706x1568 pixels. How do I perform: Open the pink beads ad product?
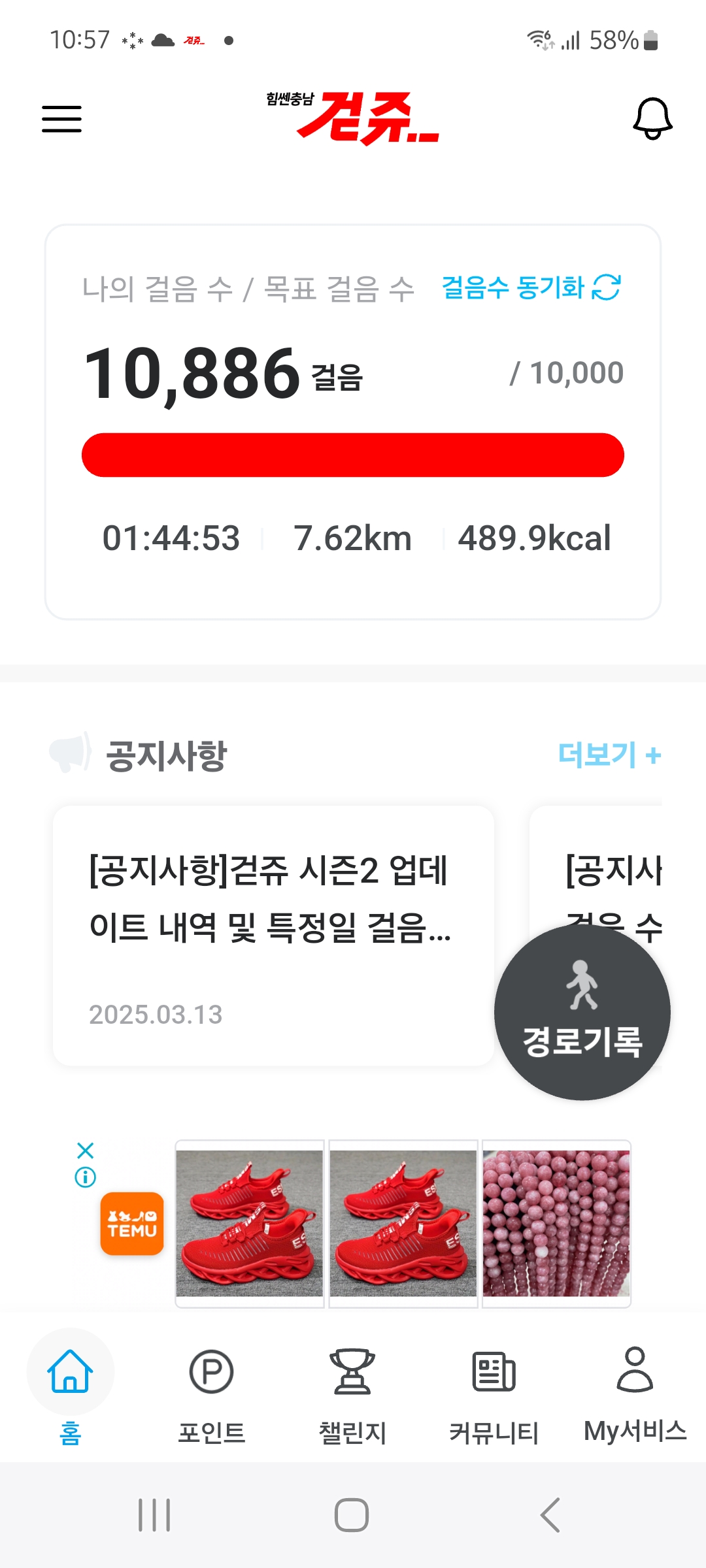pyautogui.click(x=556, y=1223)
